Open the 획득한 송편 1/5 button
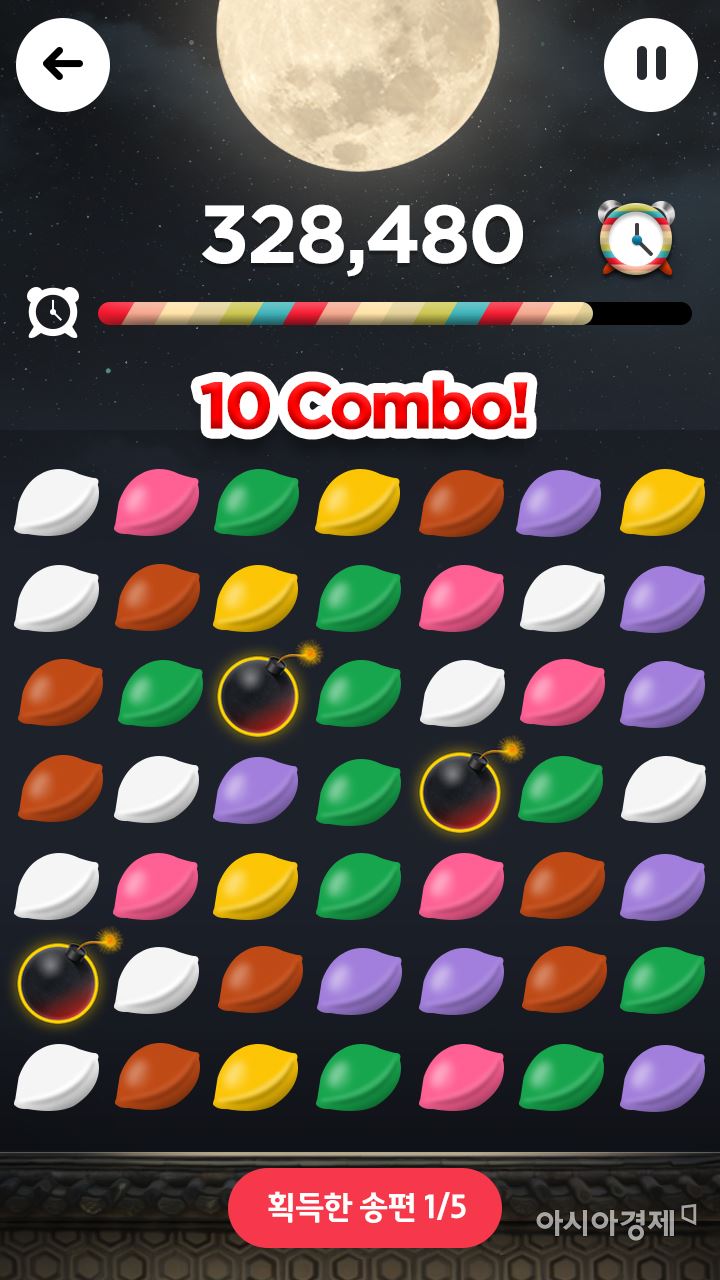 pyautogui.click(x=365, y=1207)
